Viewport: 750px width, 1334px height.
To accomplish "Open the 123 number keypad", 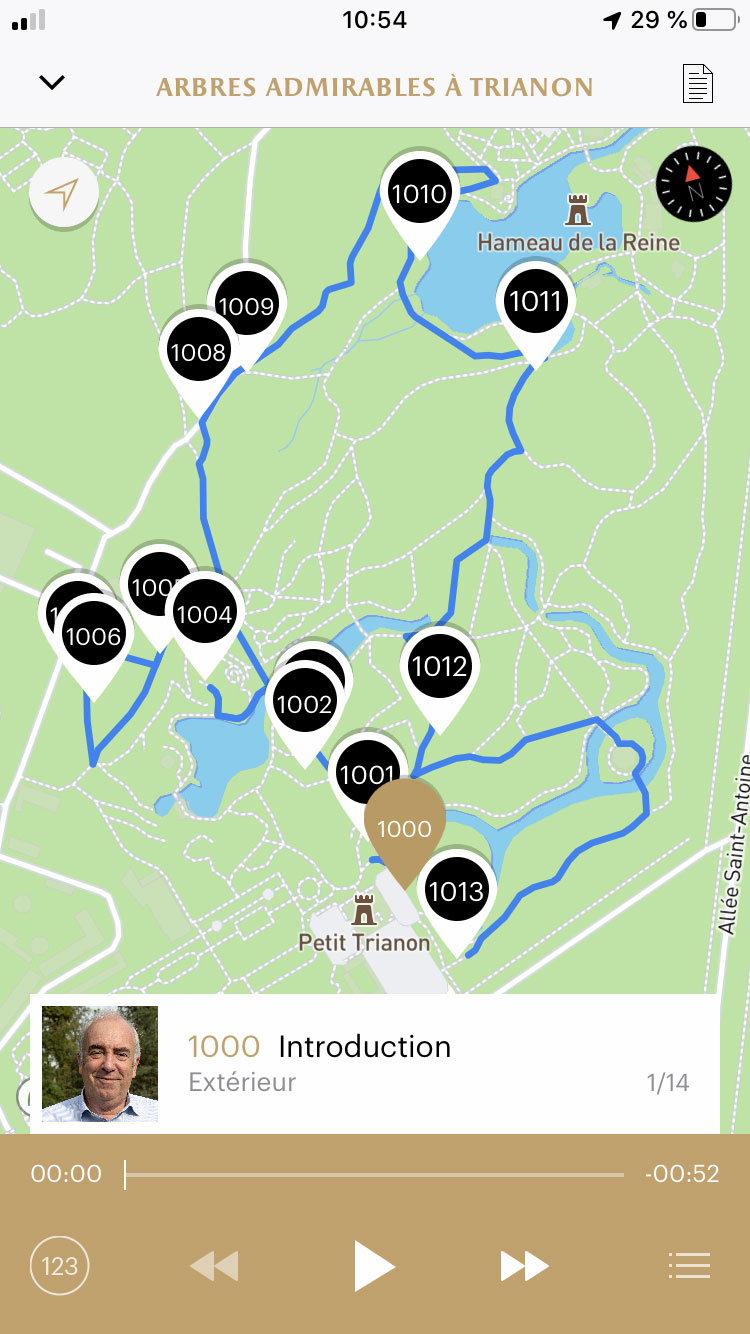I will click(60, 1266).
